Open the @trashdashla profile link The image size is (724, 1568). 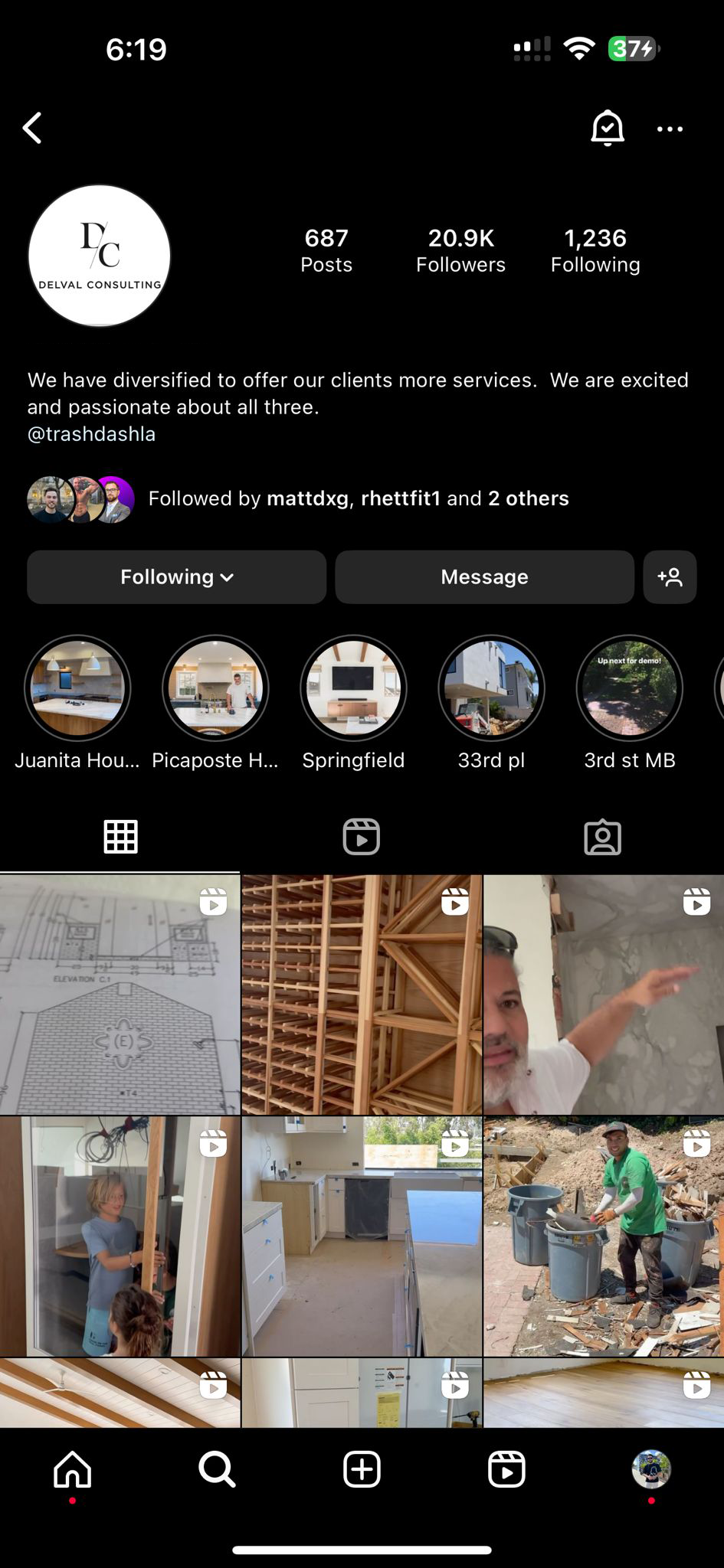click(91, 434)
